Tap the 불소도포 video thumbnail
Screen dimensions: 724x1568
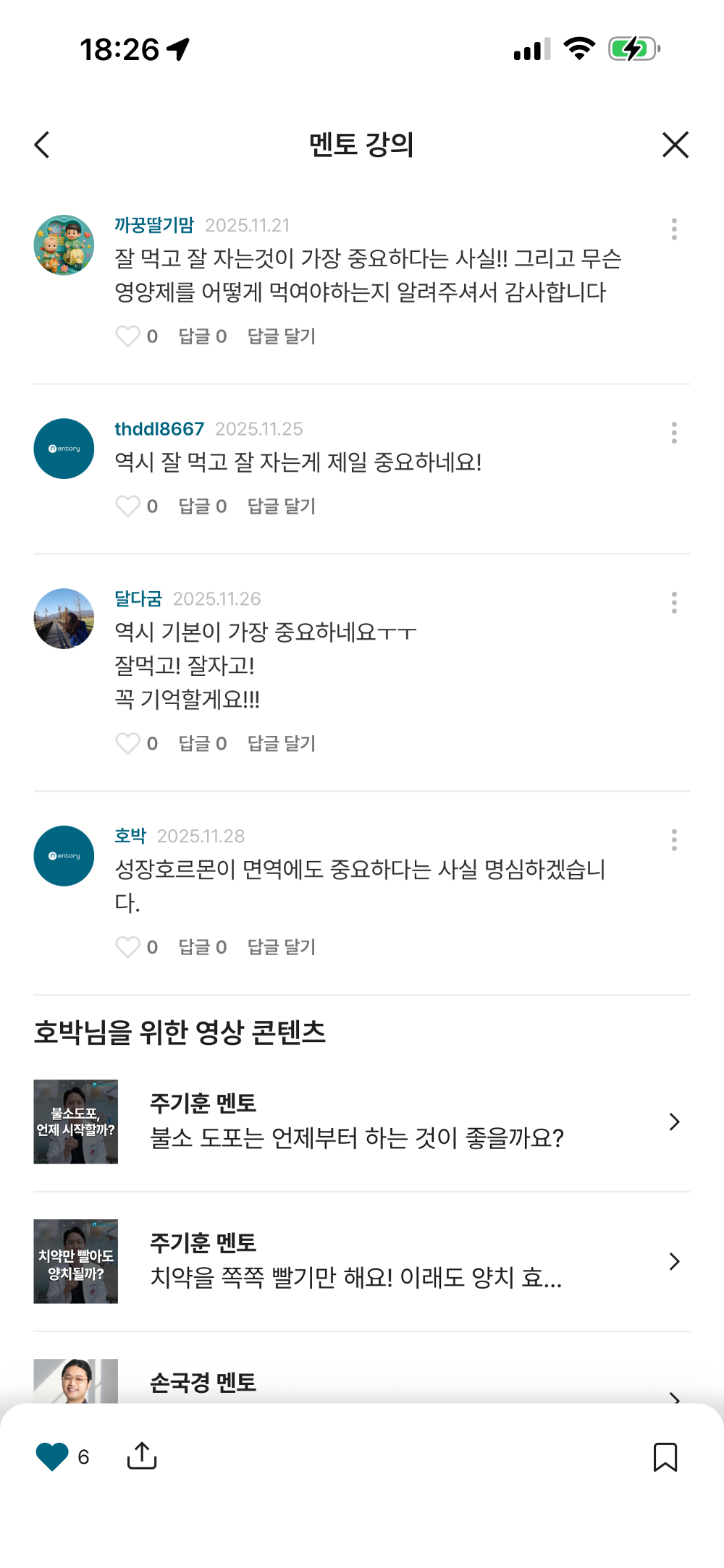[76, 1121]
